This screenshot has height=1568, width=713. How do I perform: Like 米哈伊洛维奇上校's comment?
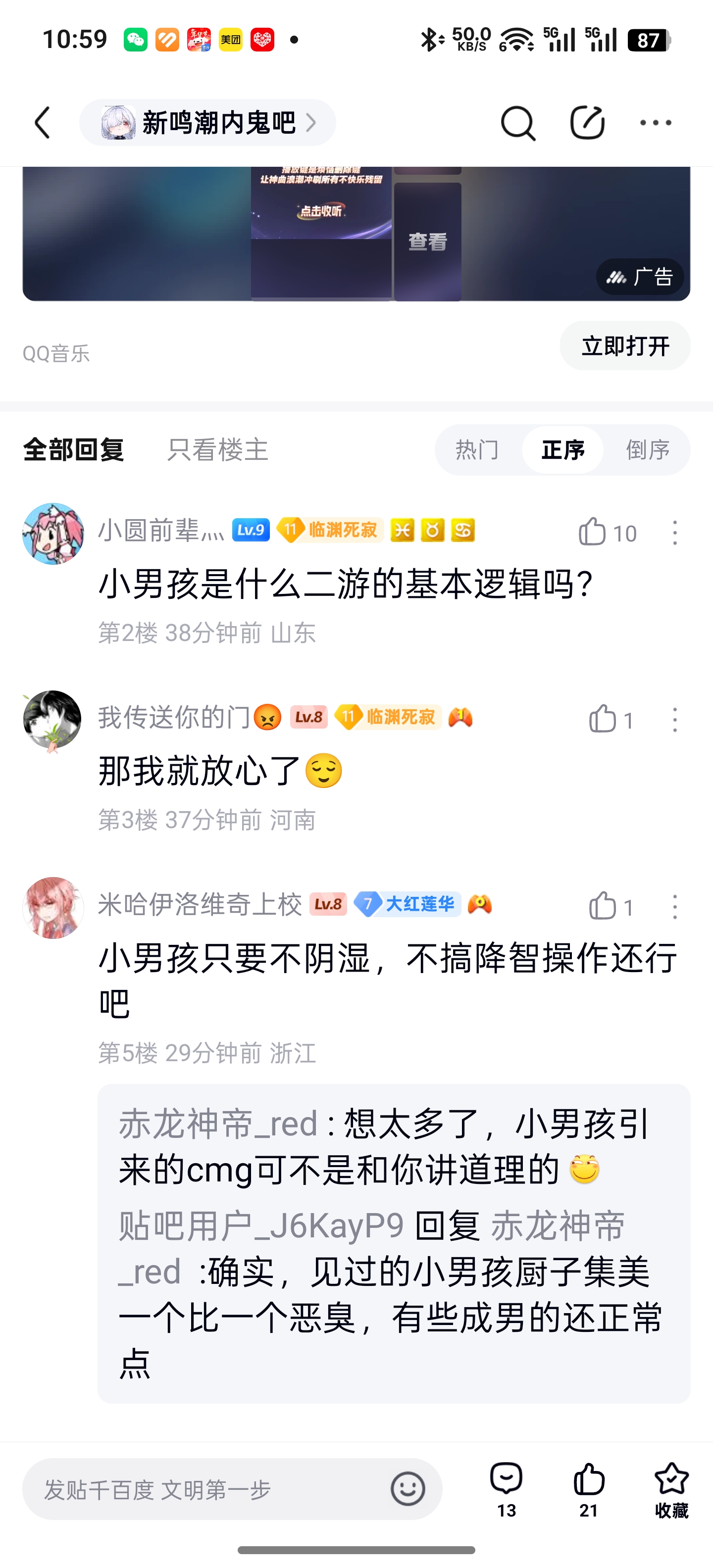tap(602, 906)
